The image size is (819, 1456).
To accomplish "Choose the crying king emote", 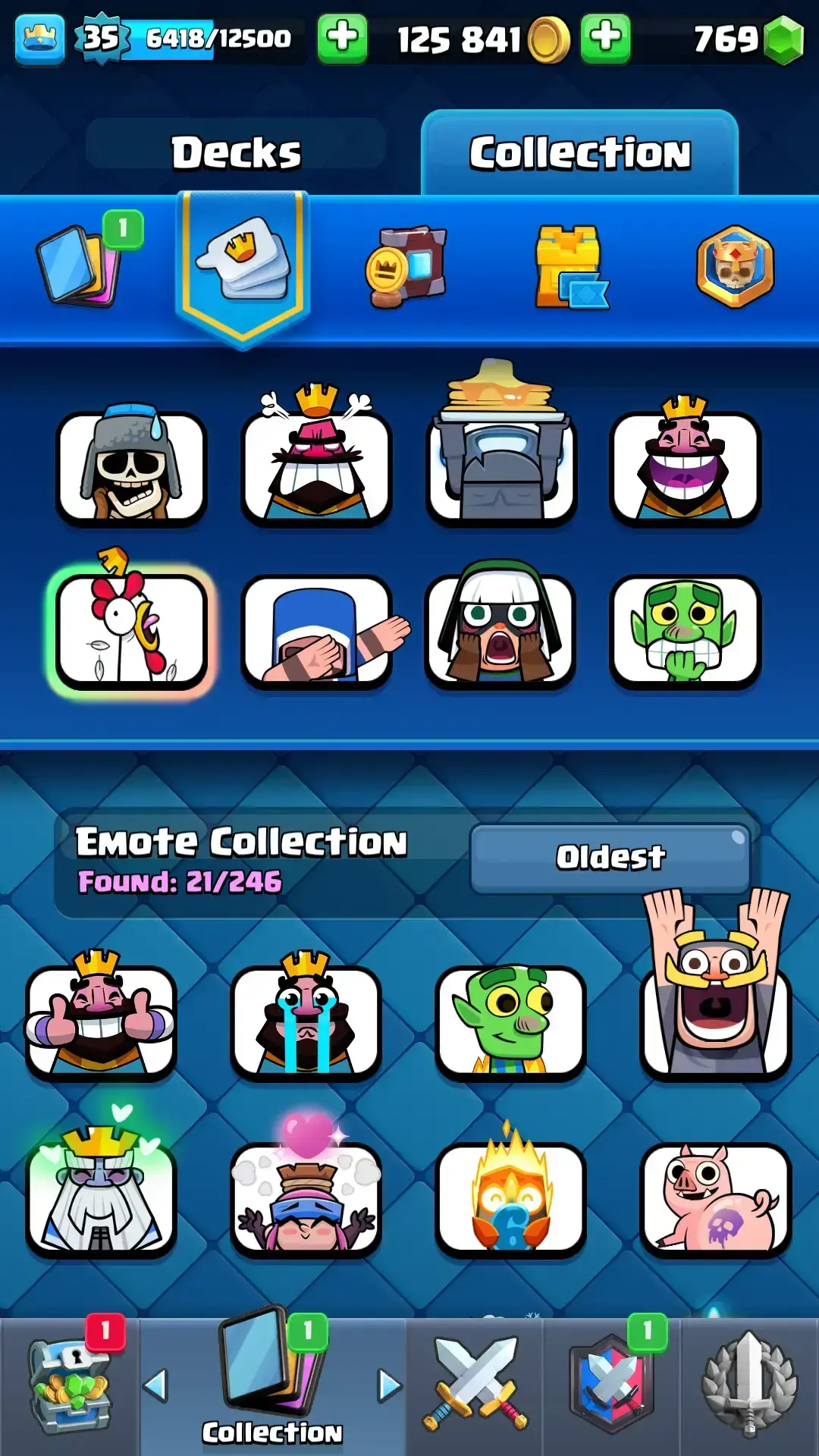I will click(x=306, y=1020).
